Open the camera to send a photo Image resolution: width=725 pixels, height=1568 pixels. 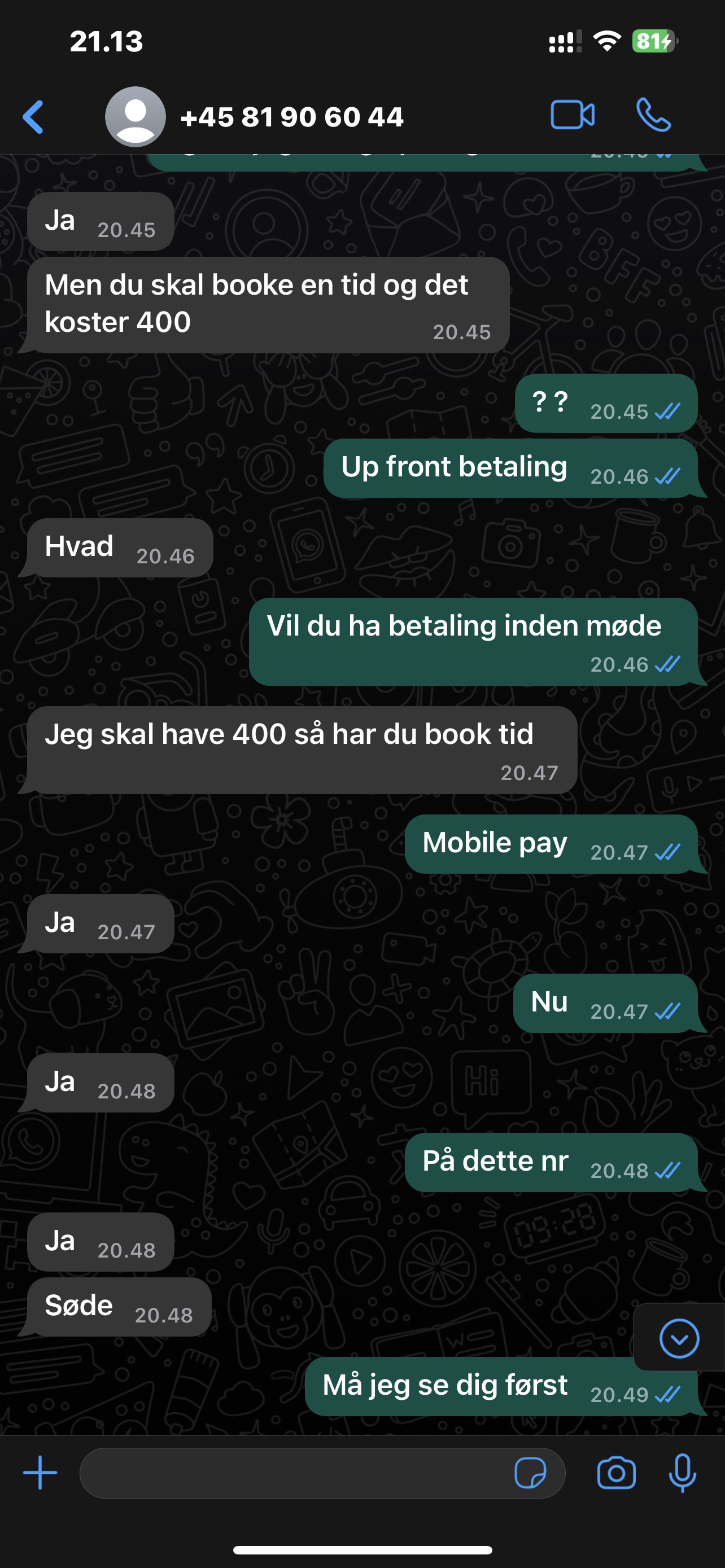(616, 1473)
